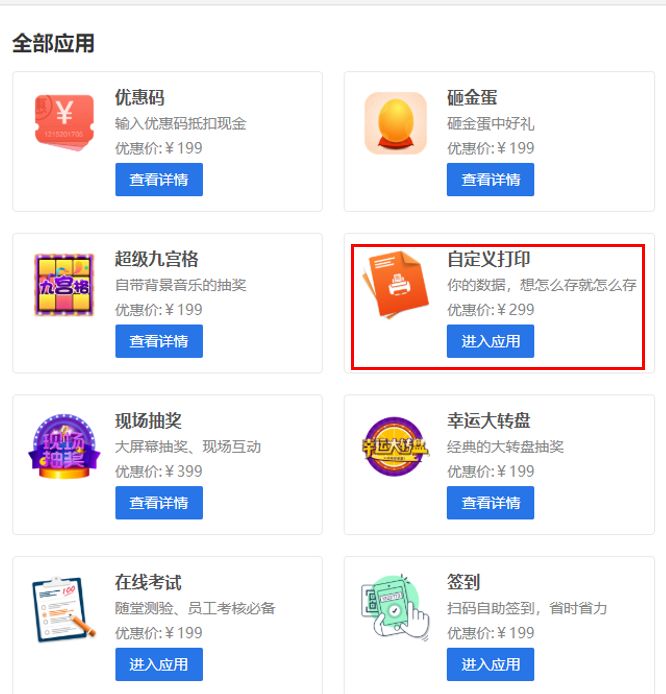This screenshot has width=666, height=694.
Task: Tap 进入应用 under 签到
Action: 490,664
